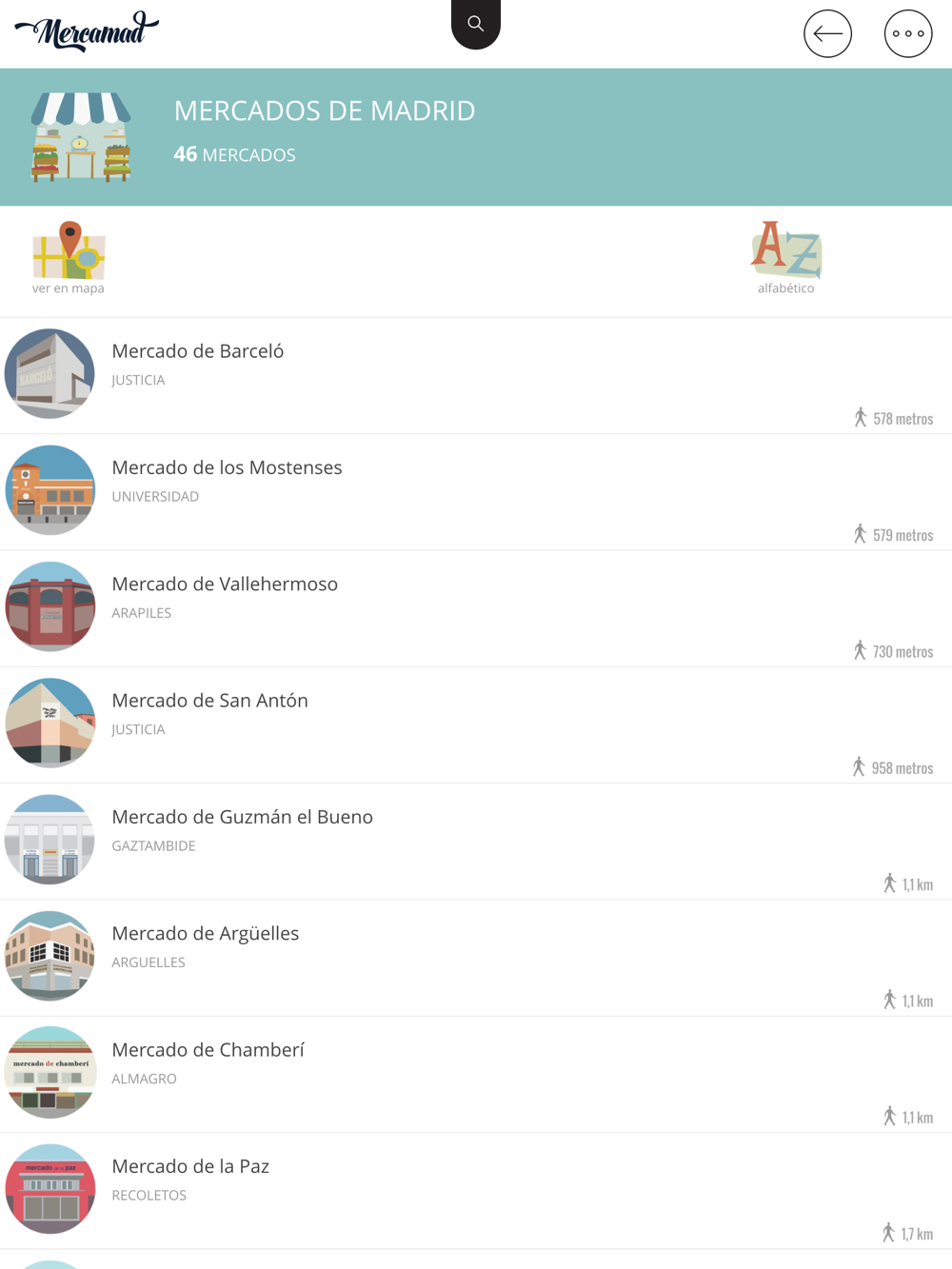Open Mercado de Chamberí

click(x=208, y=1050)
